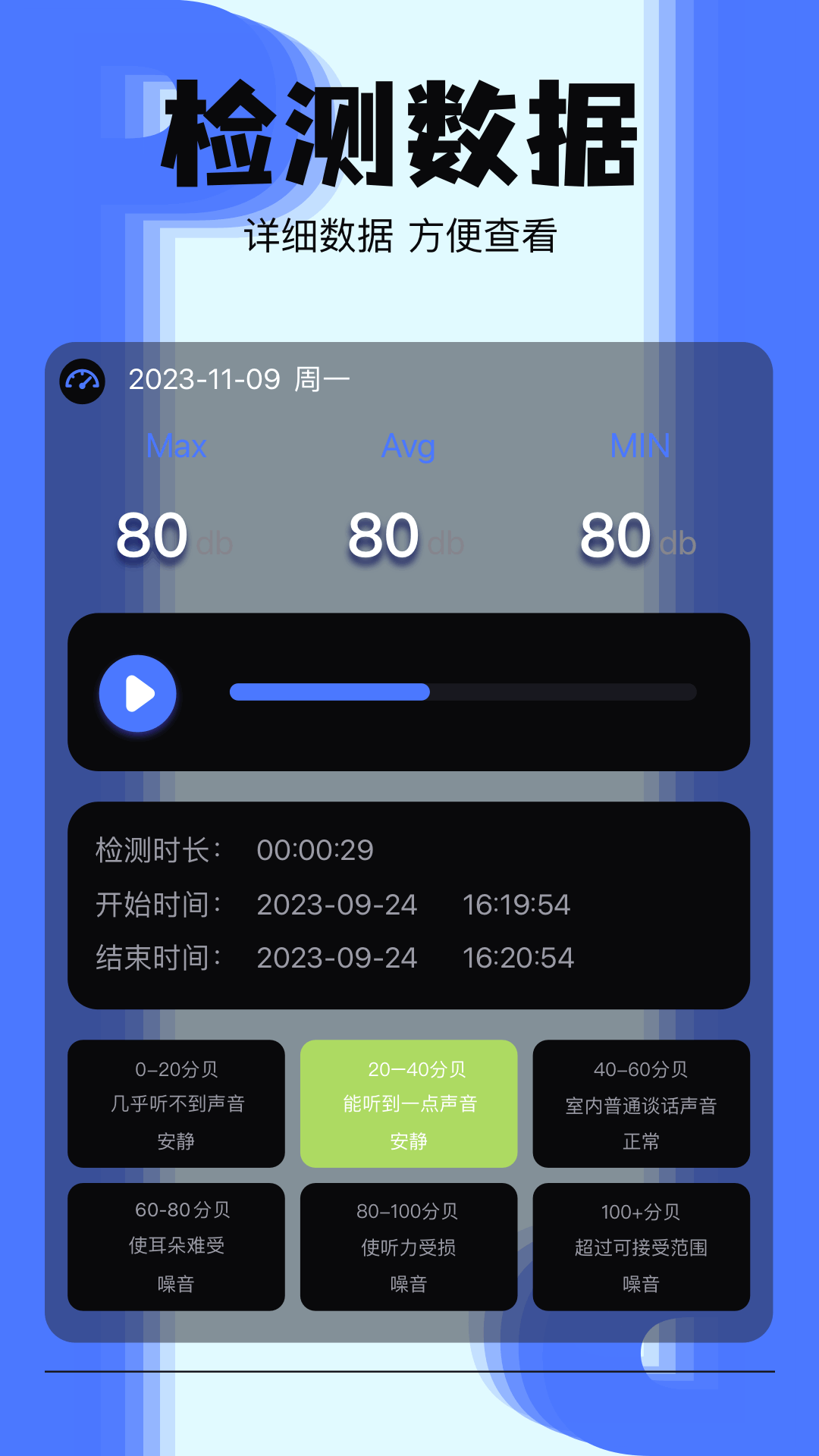Select the highlighted 20-40分贝 green card
This screenshot has width=819, height=1456.
click(409, 1103)
